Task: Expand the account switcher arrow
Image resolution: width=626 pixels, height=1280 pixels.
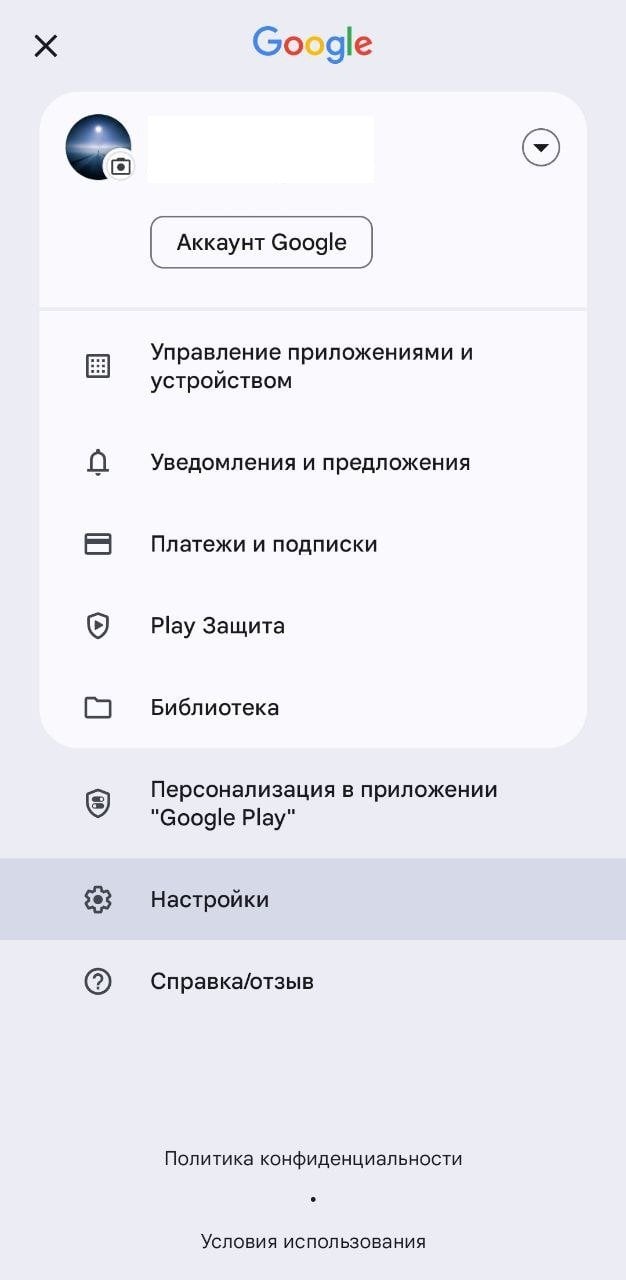Action: pyautogui.click(x=541, y=148)
